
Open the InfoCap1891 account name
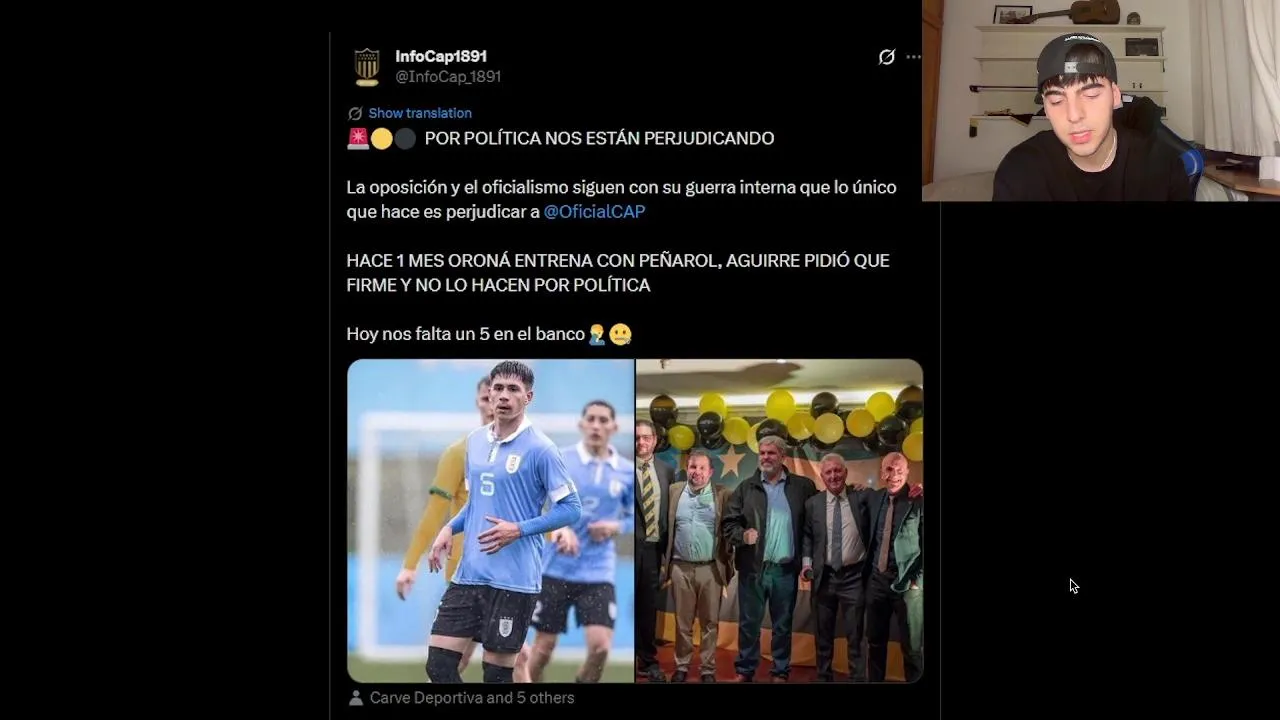pyautogui.click(x=441, y=56)
